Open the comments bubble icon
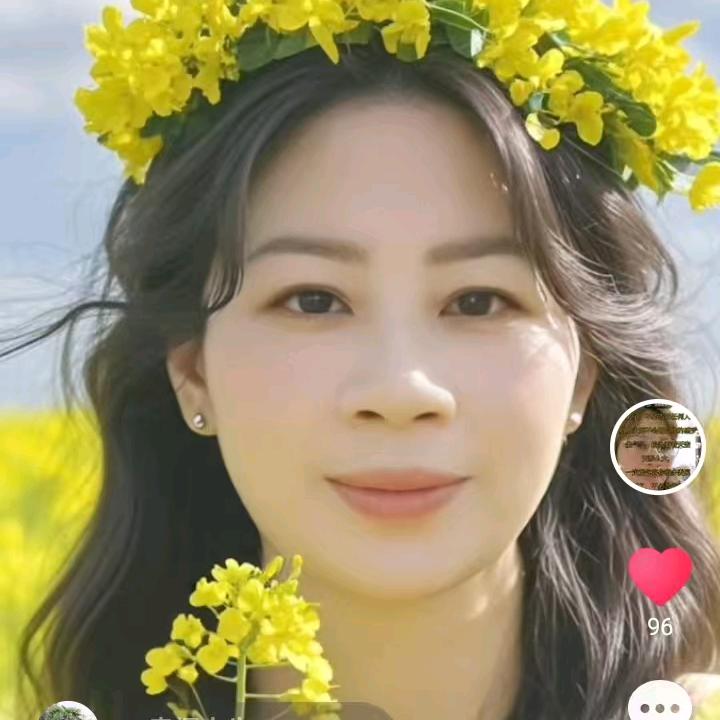Viewport: 720px width, 720px height. click(x=660, y=704)
